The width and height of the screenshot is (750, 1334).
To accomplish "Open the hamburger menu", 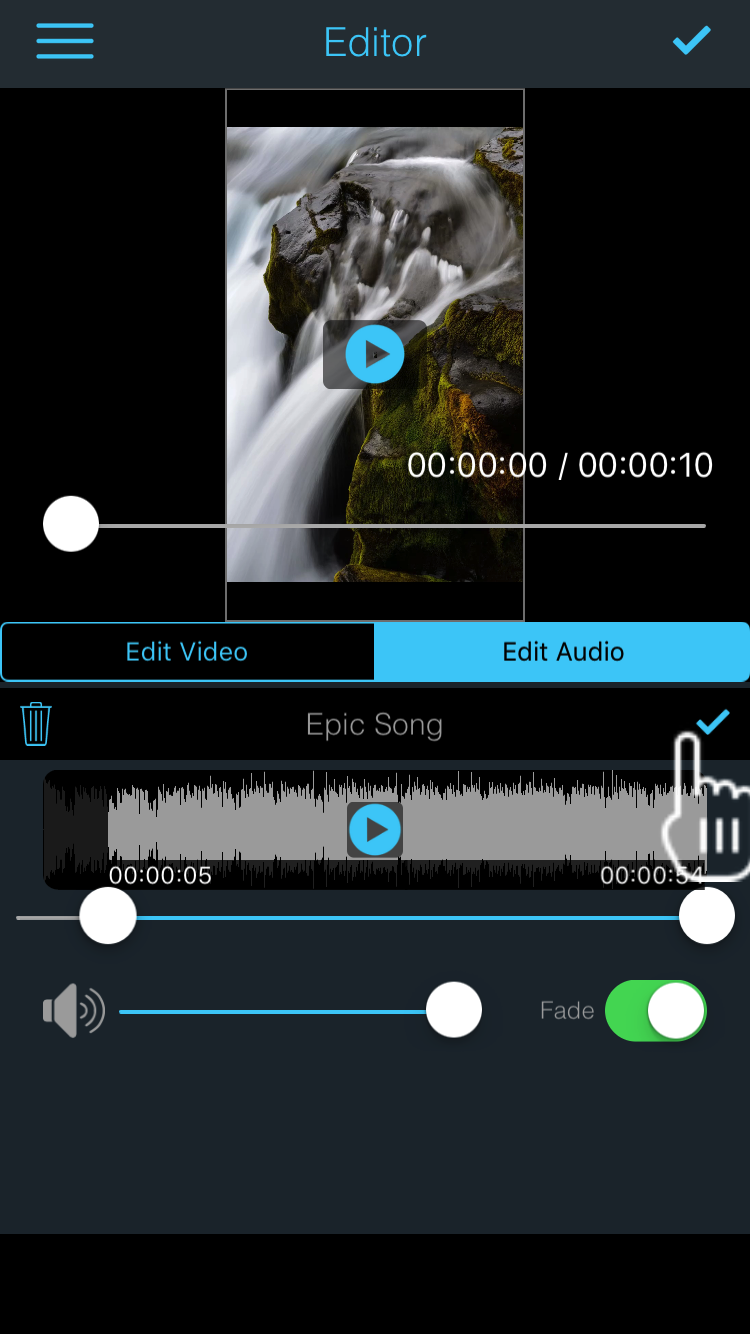I will (x=65, y=41).
